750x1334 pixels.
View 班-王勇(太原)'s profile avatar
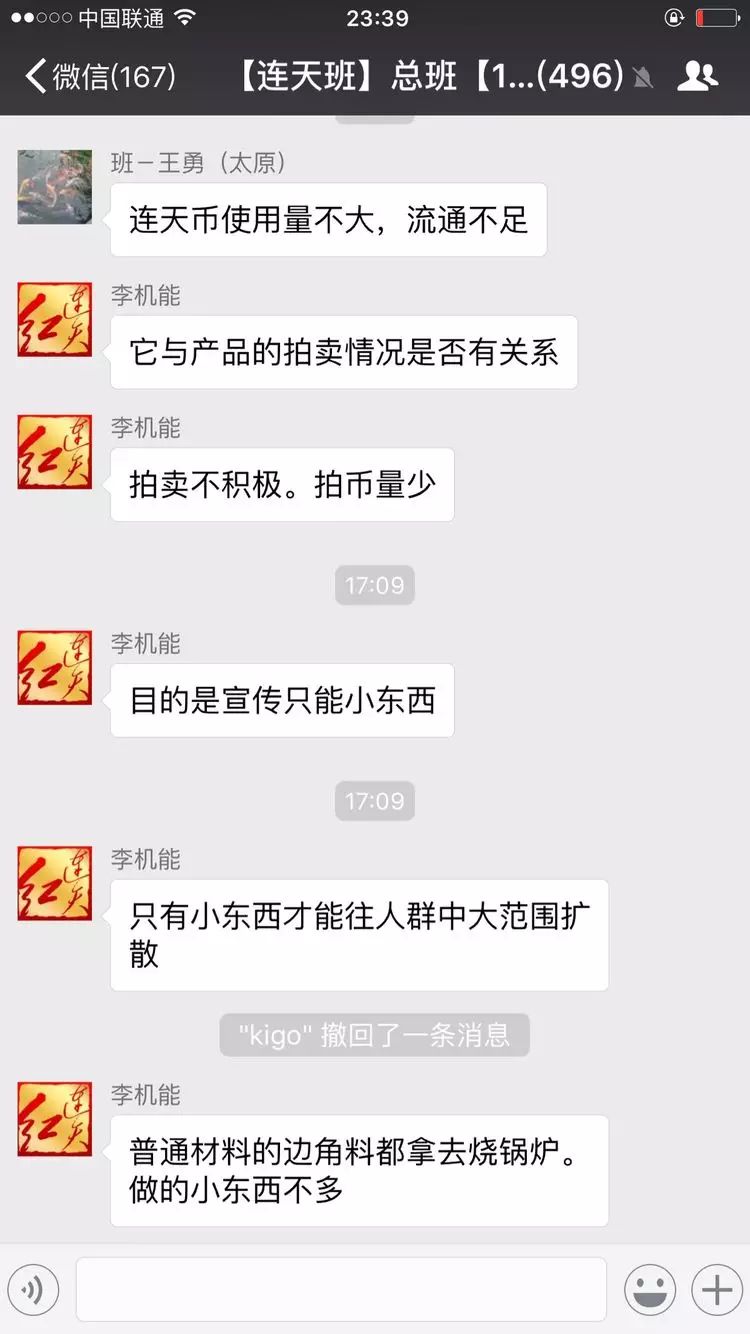coord(55,187)
